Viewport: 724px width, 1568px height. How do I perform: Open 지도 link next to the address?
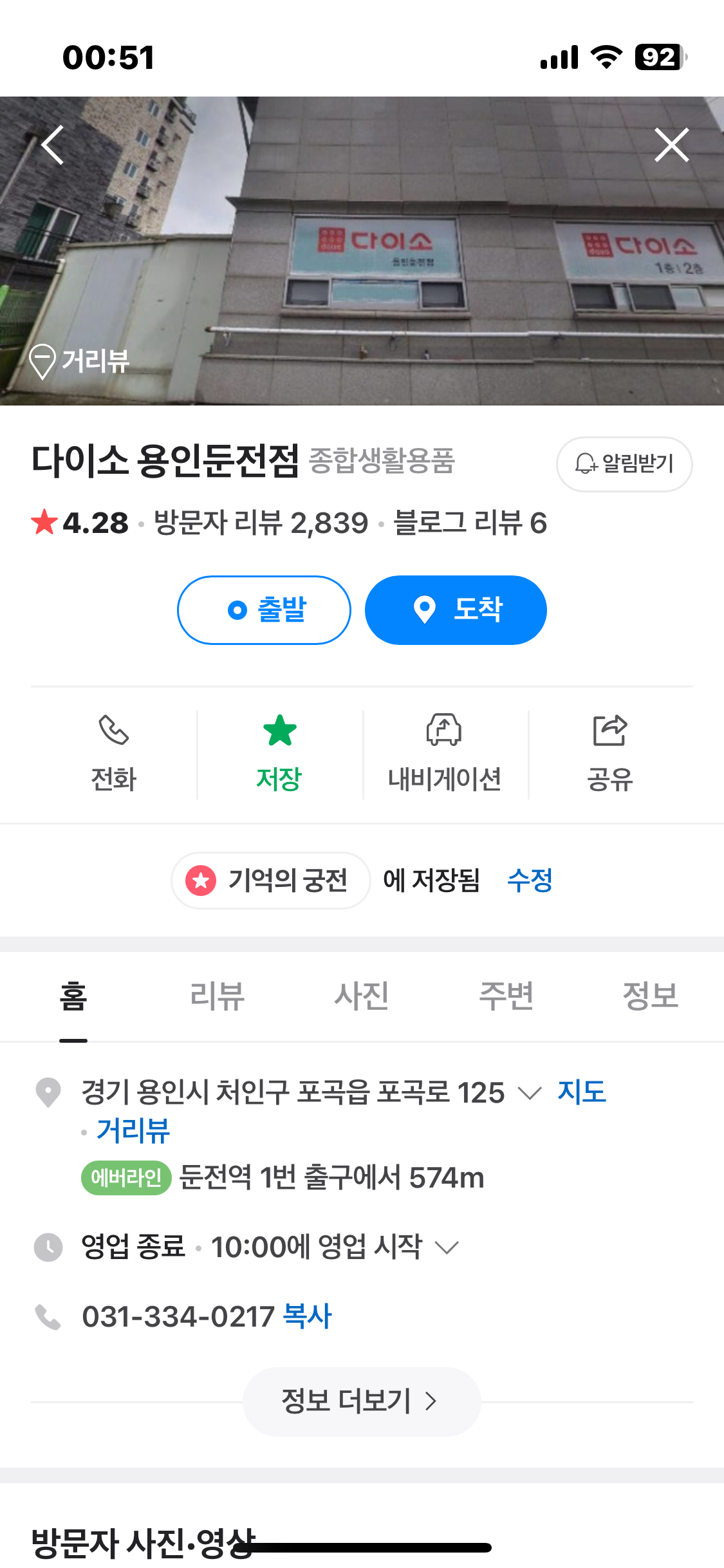pos(582,1092)
